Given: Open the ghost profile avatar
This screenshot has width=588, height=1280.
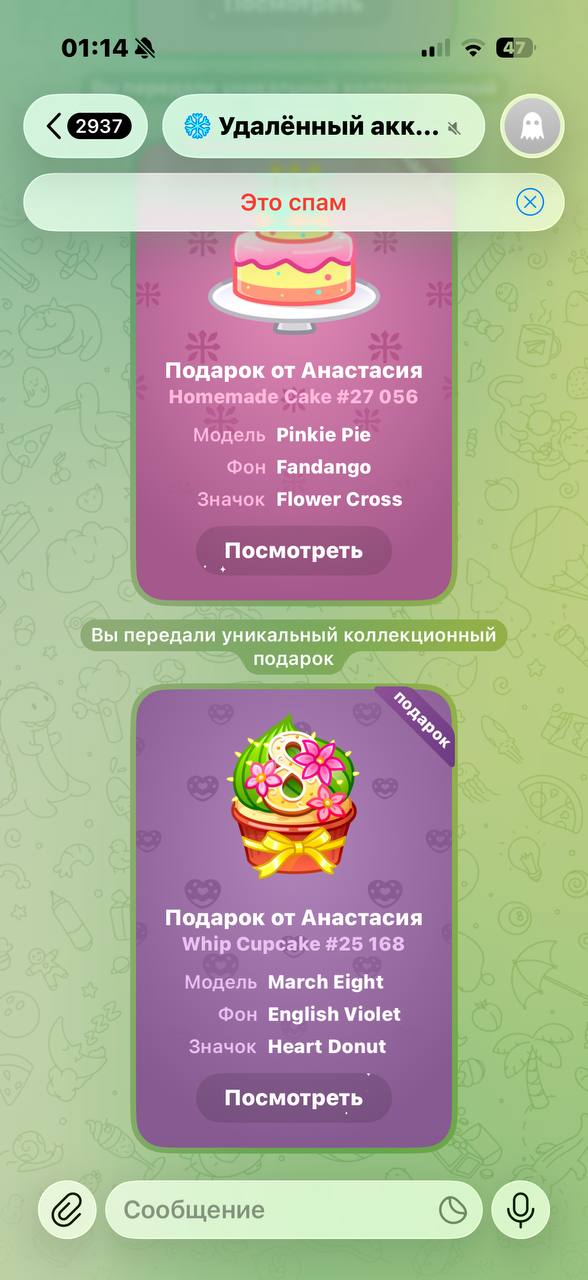Looking at the screenshot, I should pyautogui.click(x=532, y=126).
